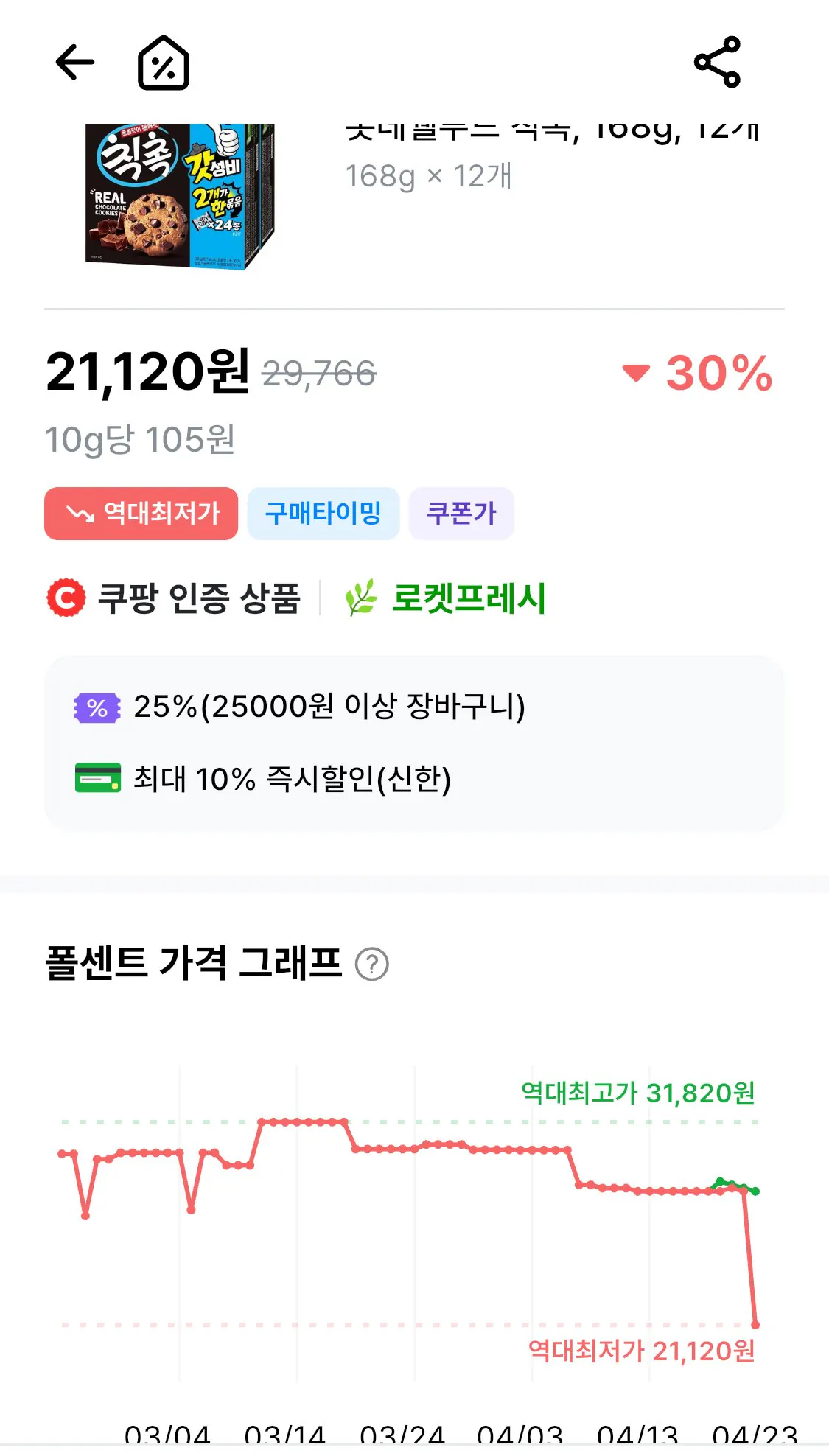
Task: Open details under 폴센트 가격 그래프 heading
Action: pos(193,961)
